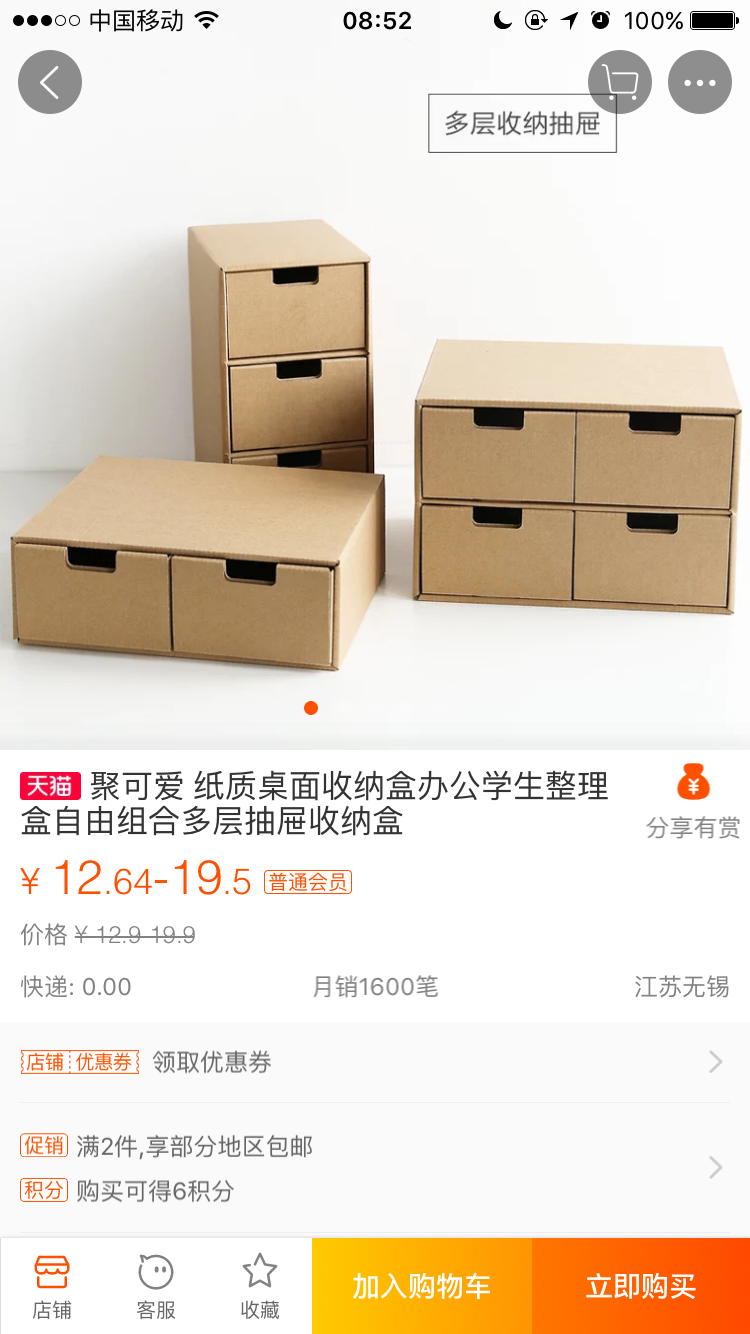Open the shopping cart icon
Screen dimensions: 750x1334
[x=620, y=82]
